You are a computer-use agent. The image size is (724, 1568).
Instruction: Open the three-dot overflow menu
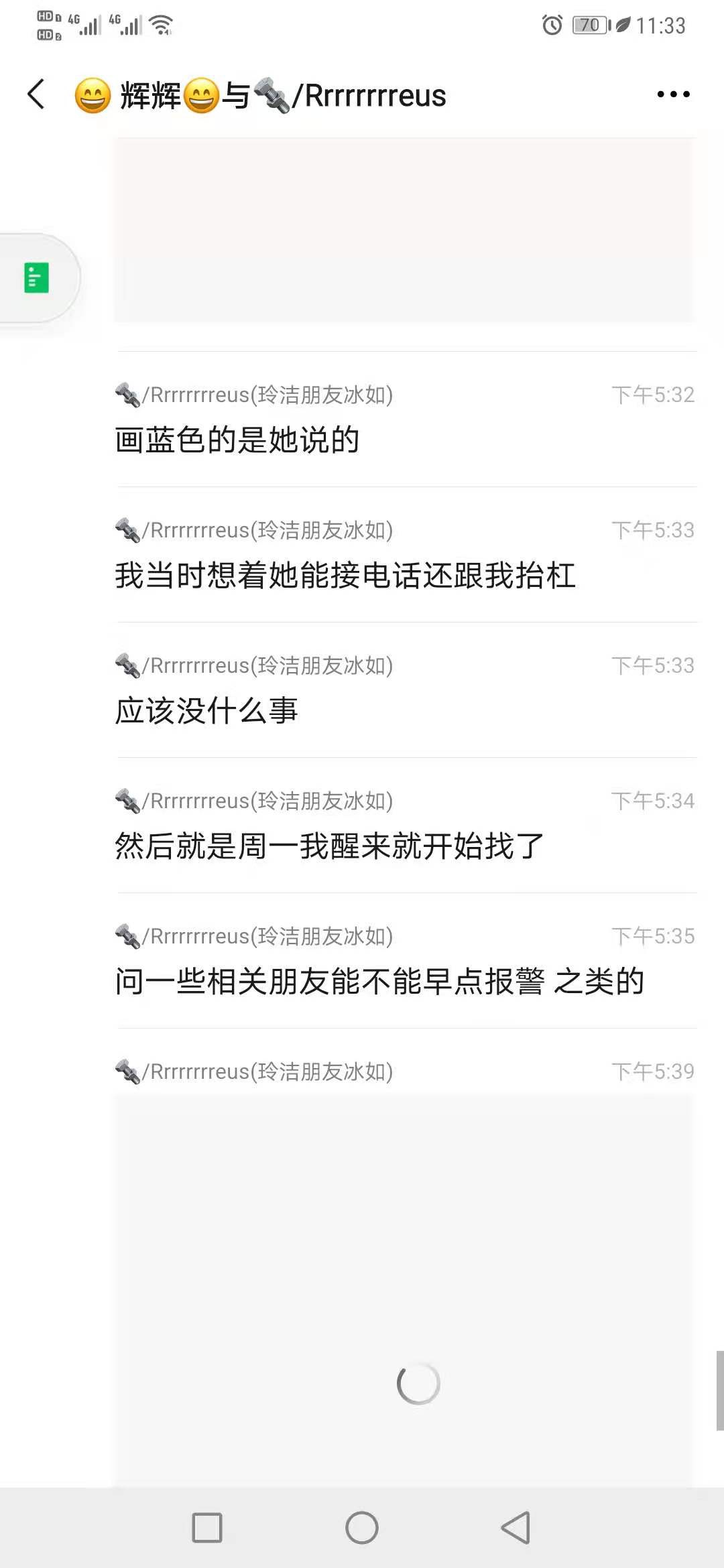(x=673, y=94)
